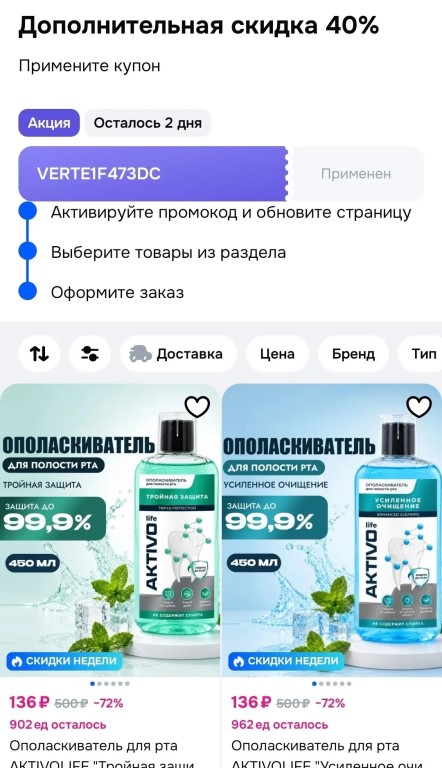Open the sort options icon
442x768 pixels.
pos(39,354)
